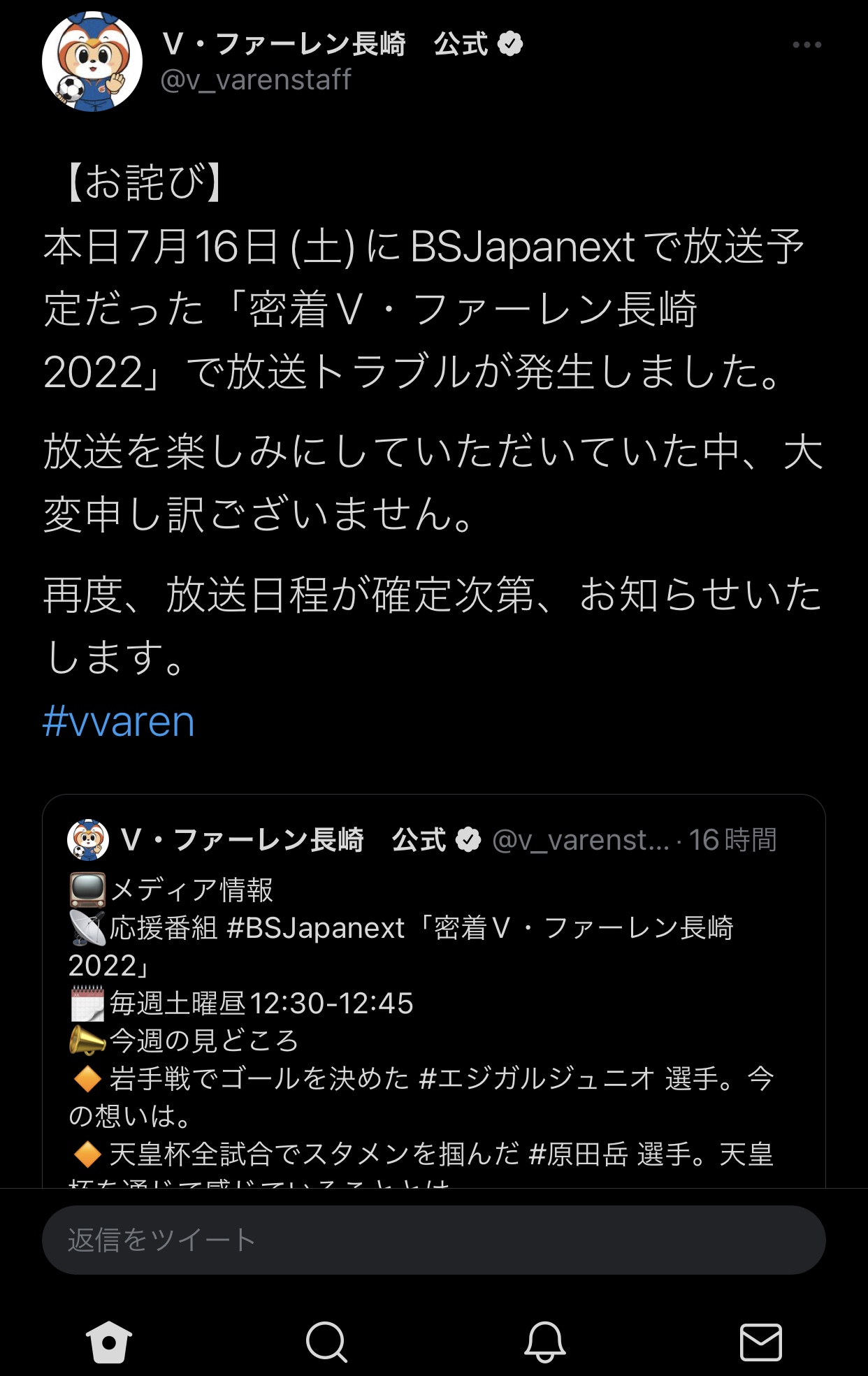Go to the Home tab
The width and height of the screenshot is (868, 1376).
109,1342
